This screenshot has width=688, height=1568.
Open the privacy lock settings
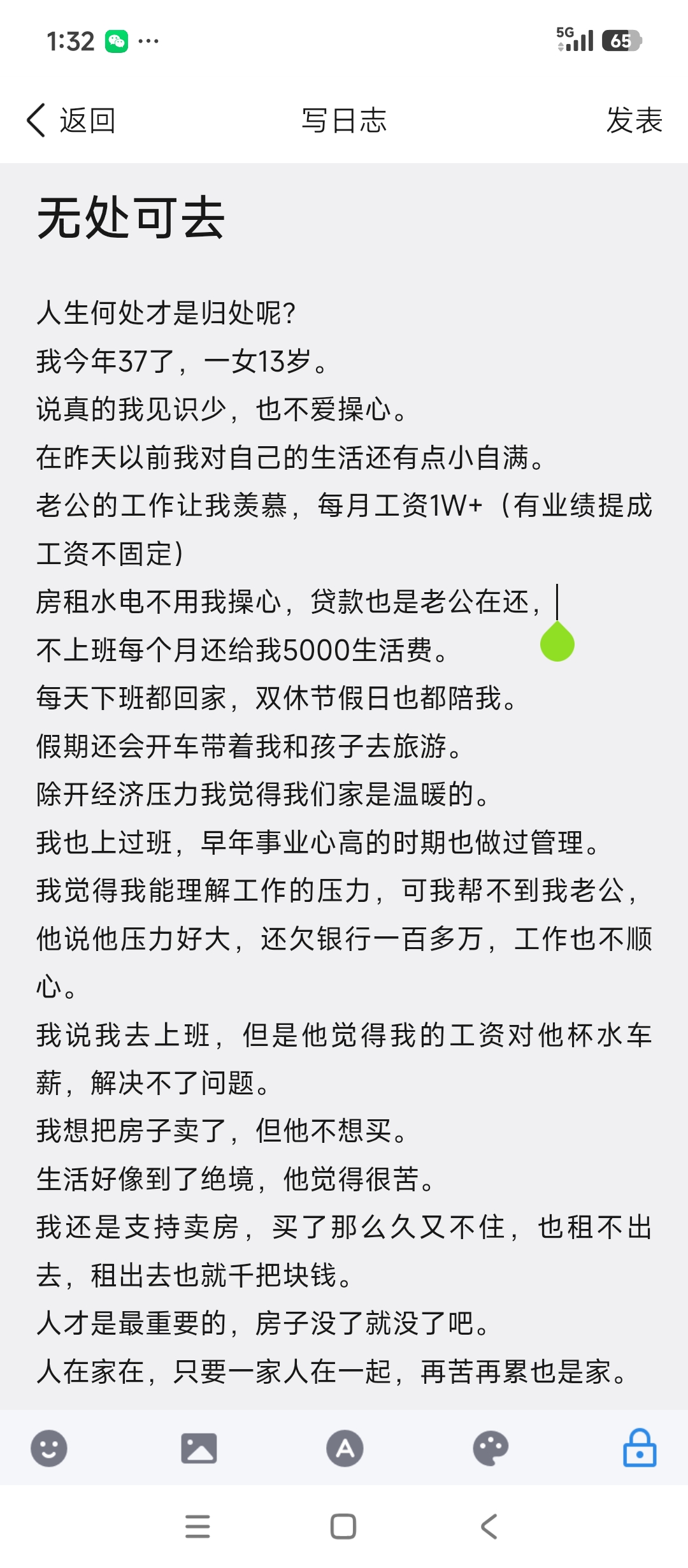click(x=639, y=1448)
